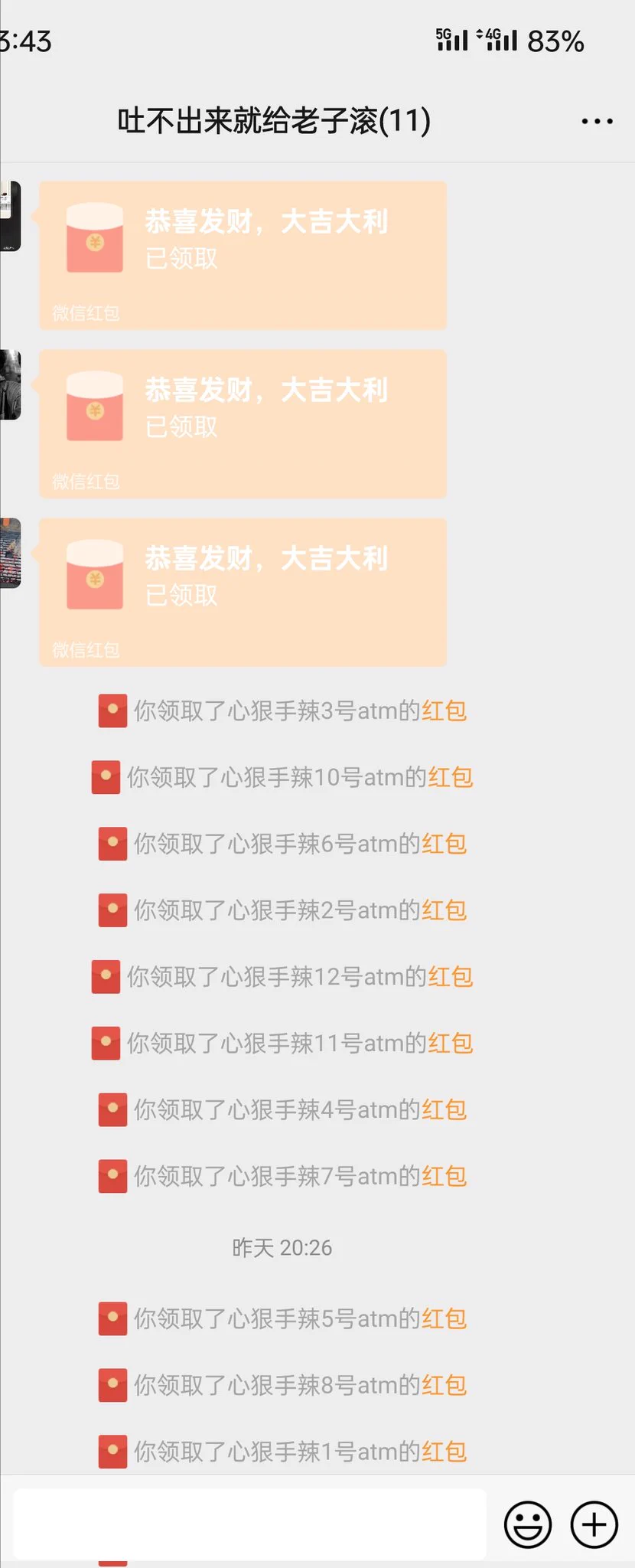
Task: Open 红包 link from 心狠手辣5号atm
Action: [x=444, y=1318]
